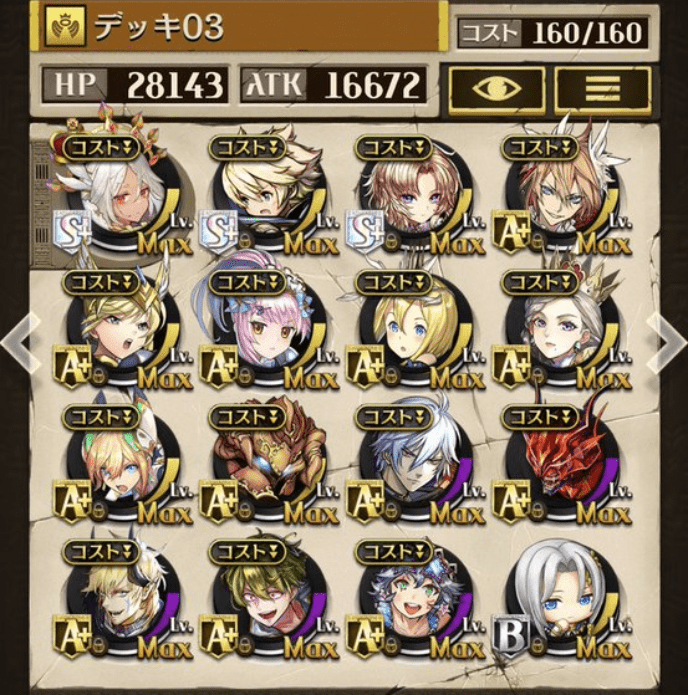Open the list menu button
The image size is (688, 695).
603,90
